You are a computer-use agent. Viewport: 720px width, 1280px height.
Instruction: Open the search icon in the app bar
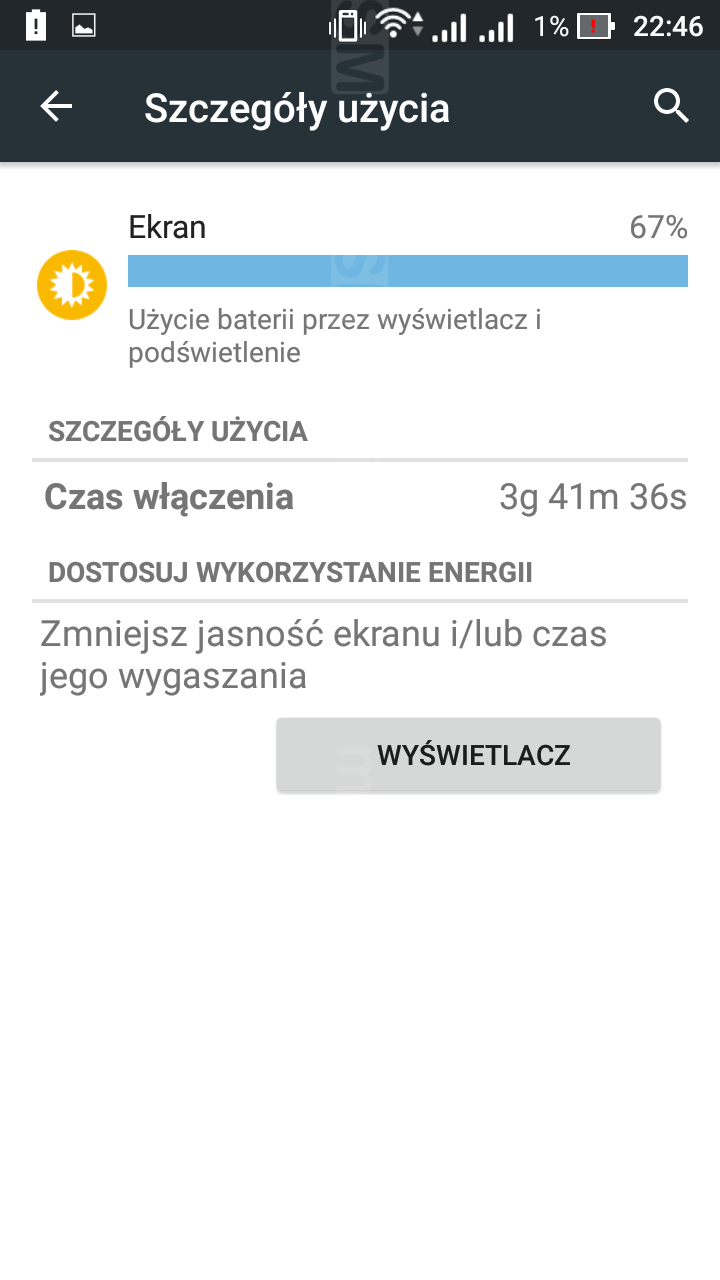[671, 106]
